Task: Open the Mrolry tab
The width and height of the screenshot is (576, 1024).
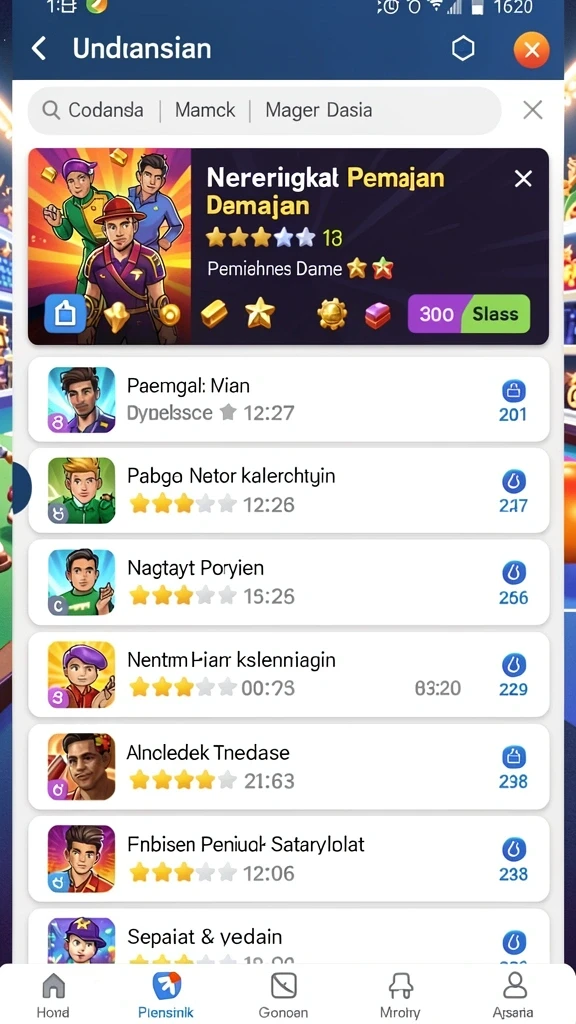Action: coord(399,995)
